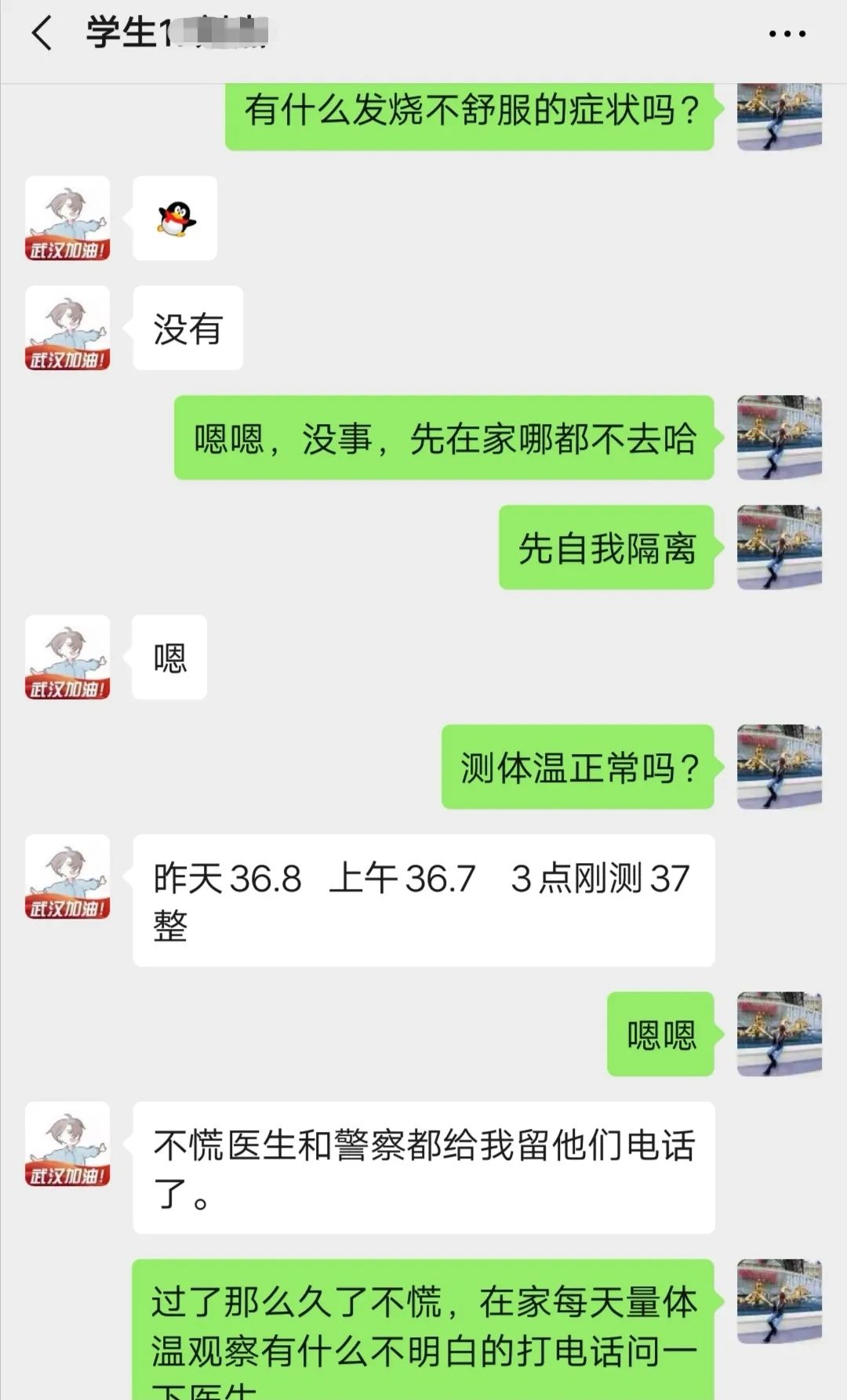Tap the student's avatar beside '没有'
847x1400 pixels.
pyautogui.click(x=67, y=328)
